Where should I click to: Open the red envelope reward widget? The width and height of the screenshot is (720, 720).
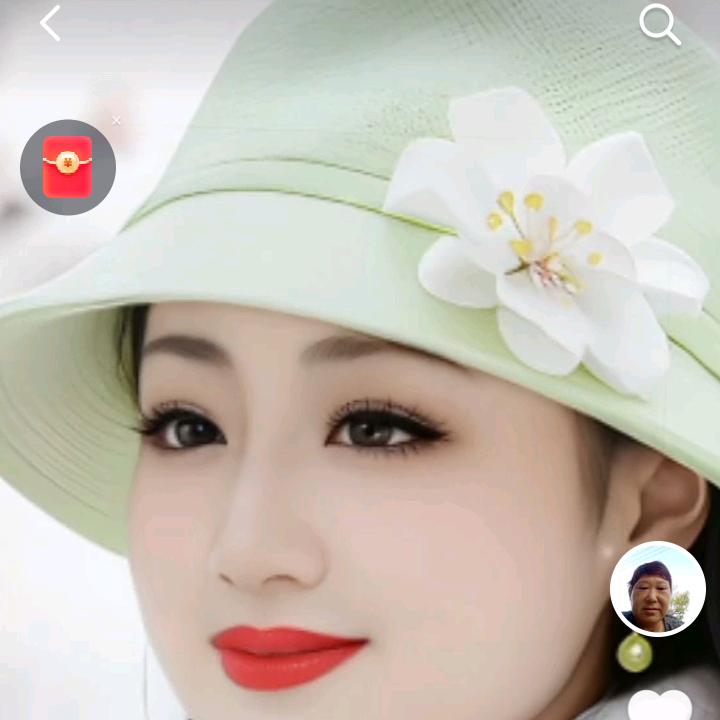(68, 167)
